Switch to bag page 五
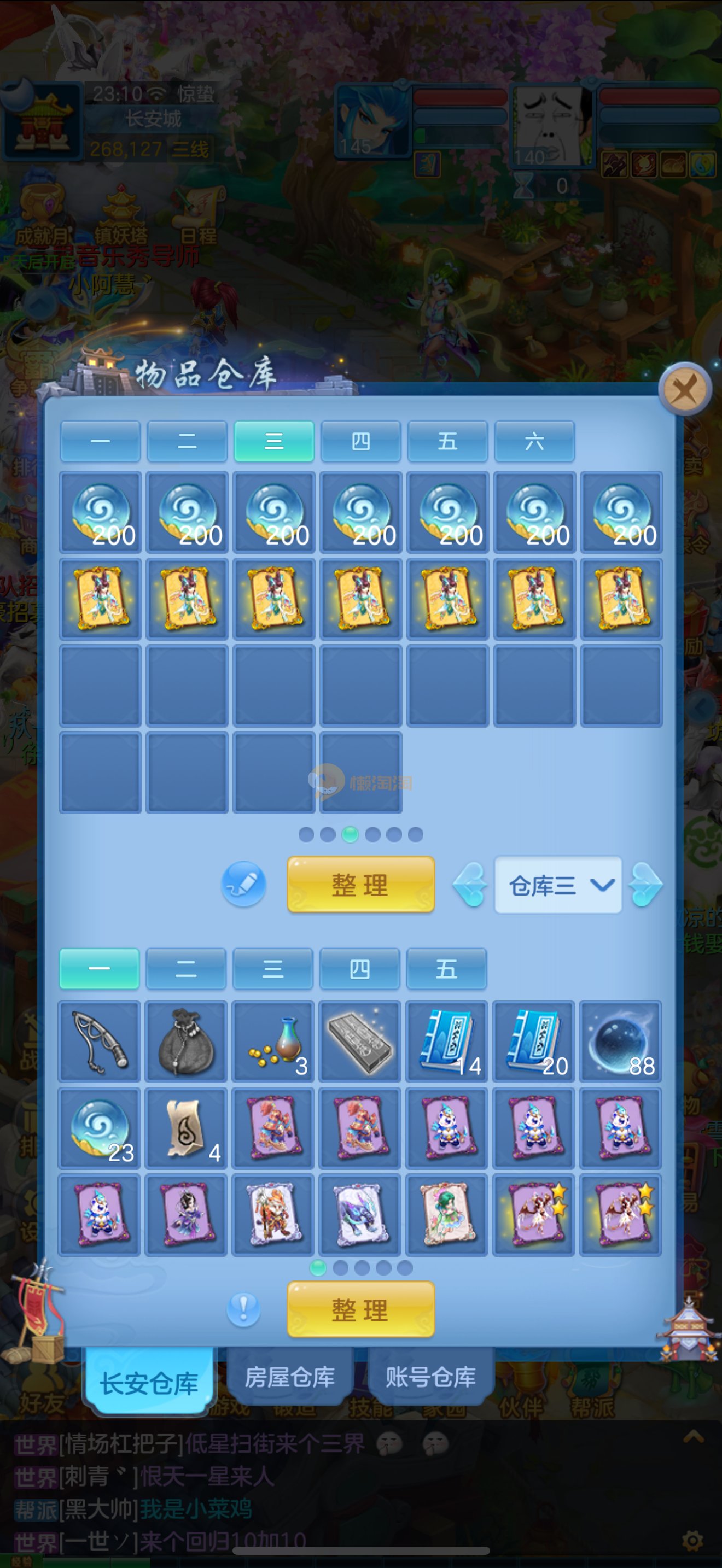722x1568 pixels. [x=446, y=968]
